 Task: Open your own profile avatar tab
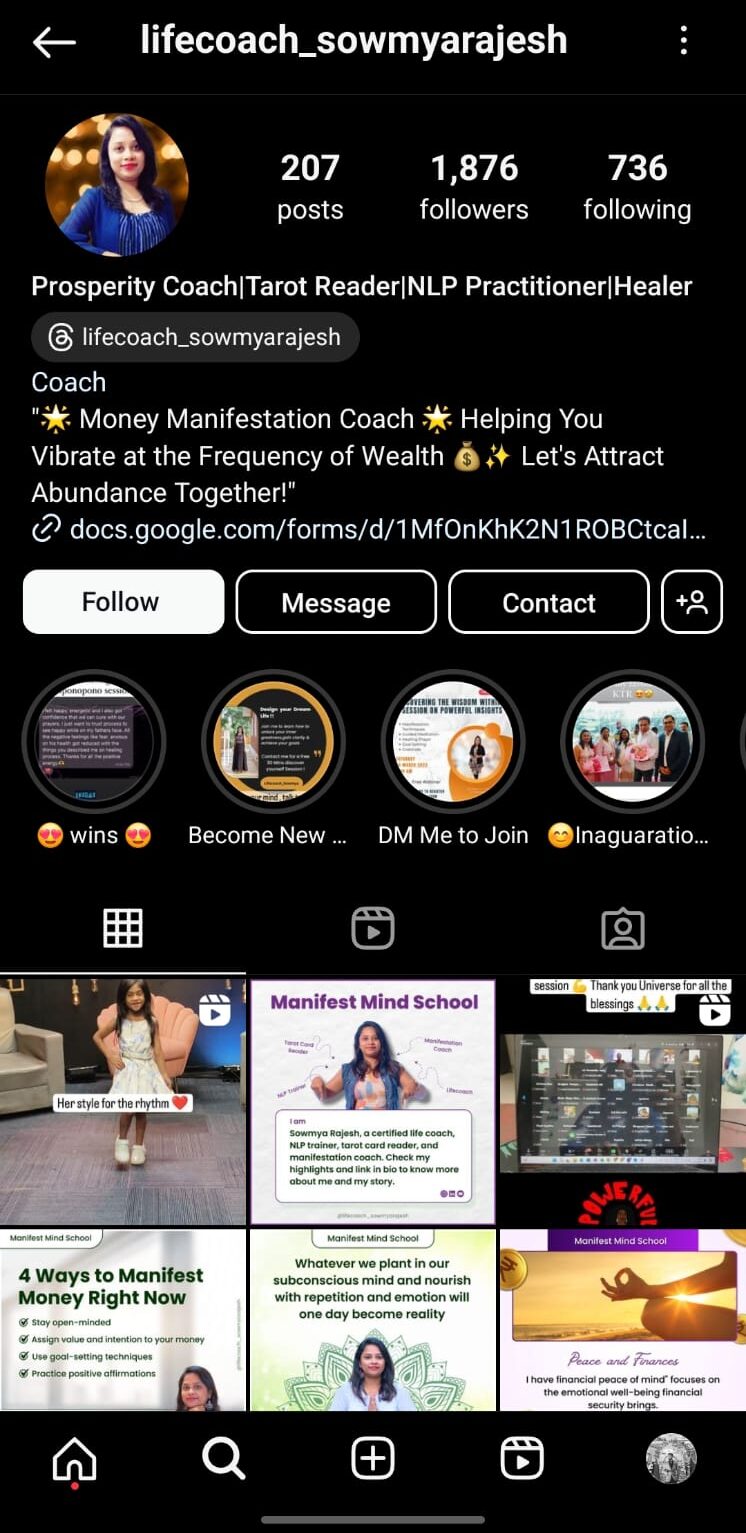pos(671,1459)
